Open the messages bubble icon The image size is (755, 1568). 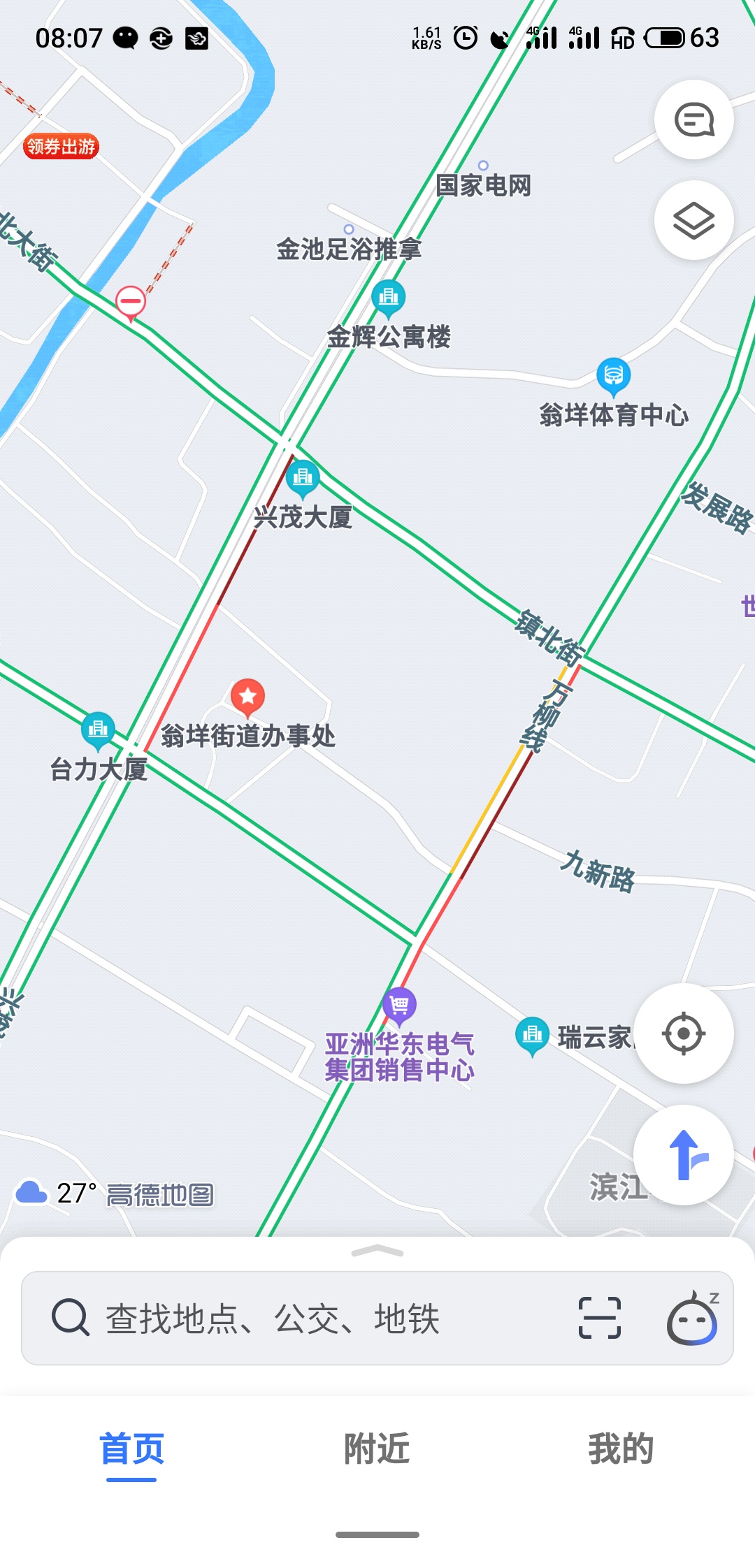pyautogui.click(x=693, y=119)
